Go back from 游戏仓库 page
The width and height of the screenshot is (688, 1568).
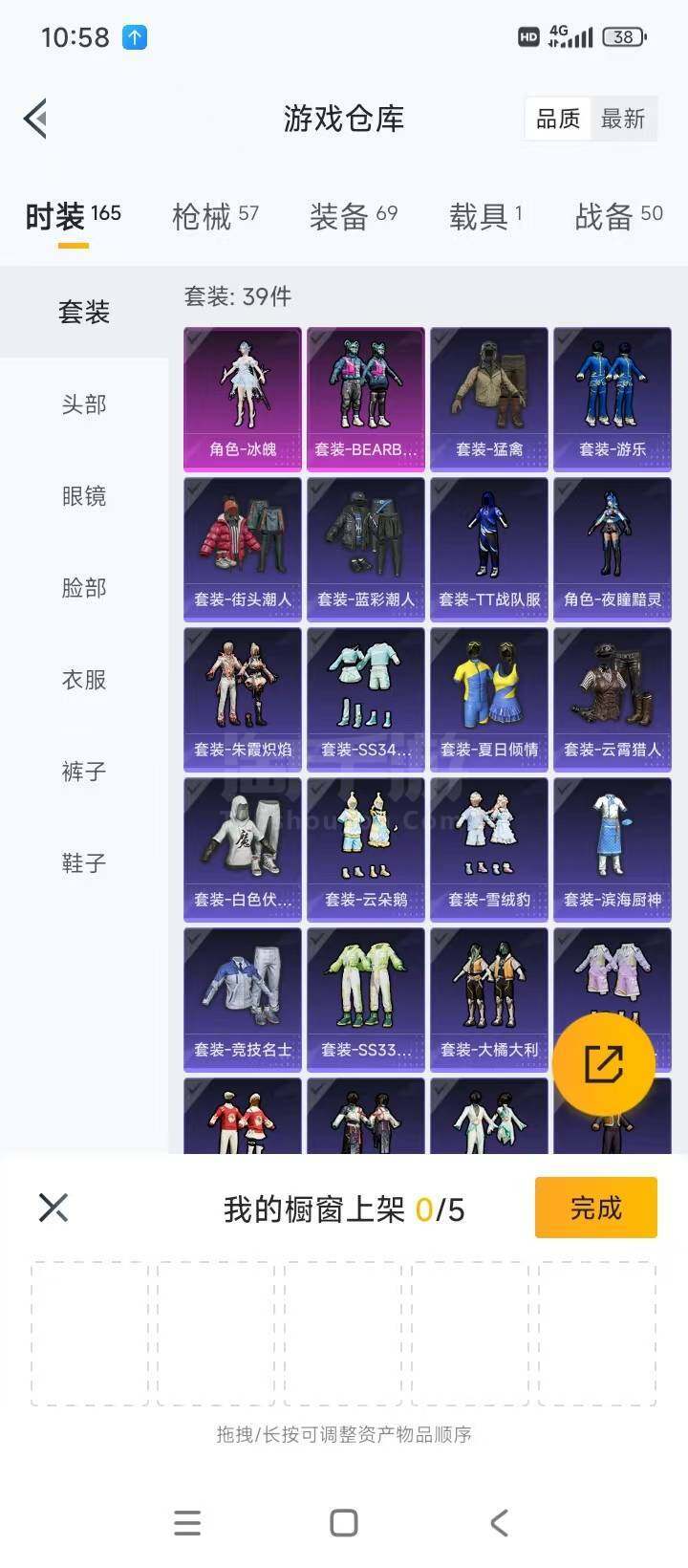point(35,120)
